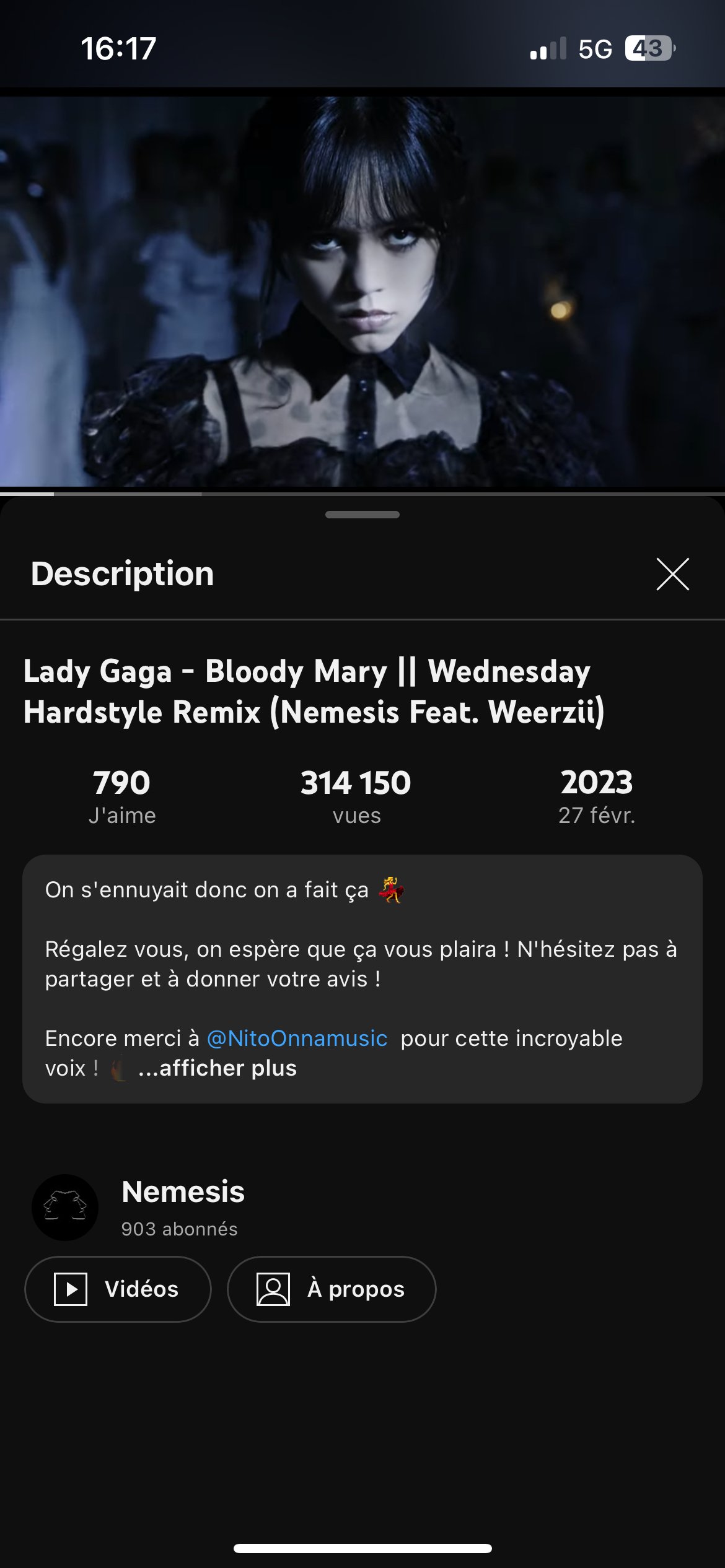
Task: Open the @NitoOnnamusic channel link
Action: click(x=297, y=1039)
